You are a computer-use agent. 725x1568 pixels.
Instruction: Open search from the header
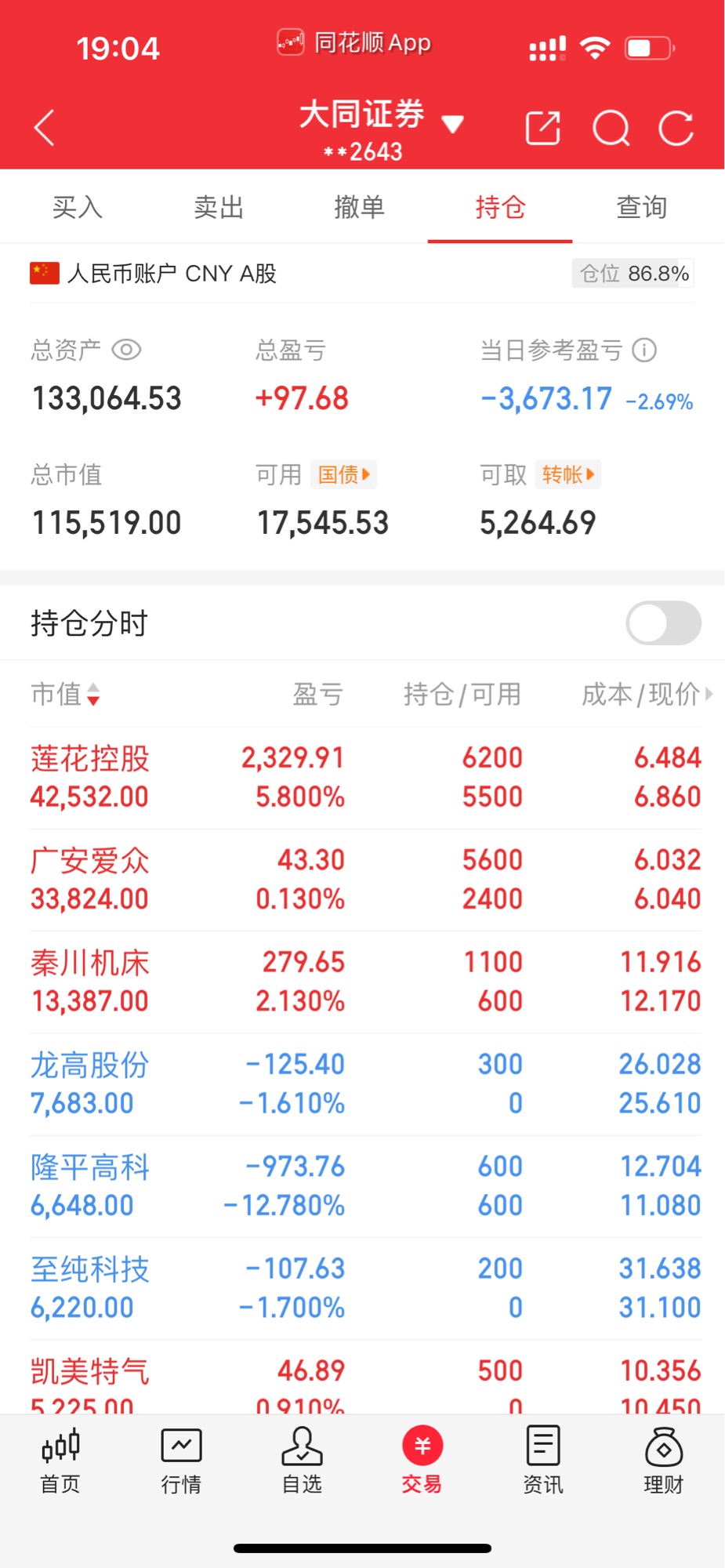point(611,128)
